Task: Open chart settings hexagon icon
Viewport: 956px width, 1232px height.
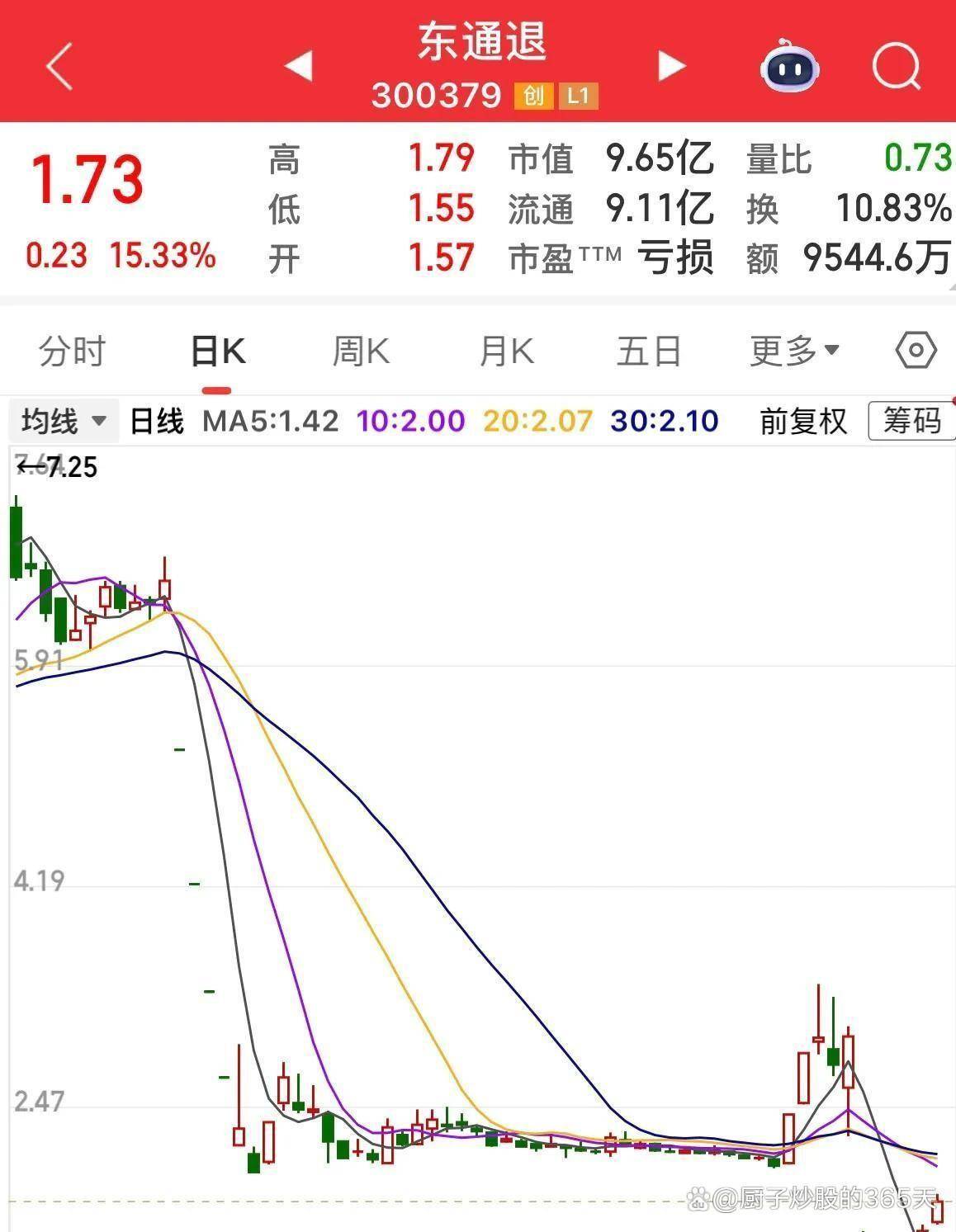Action: tap(916, 351)
